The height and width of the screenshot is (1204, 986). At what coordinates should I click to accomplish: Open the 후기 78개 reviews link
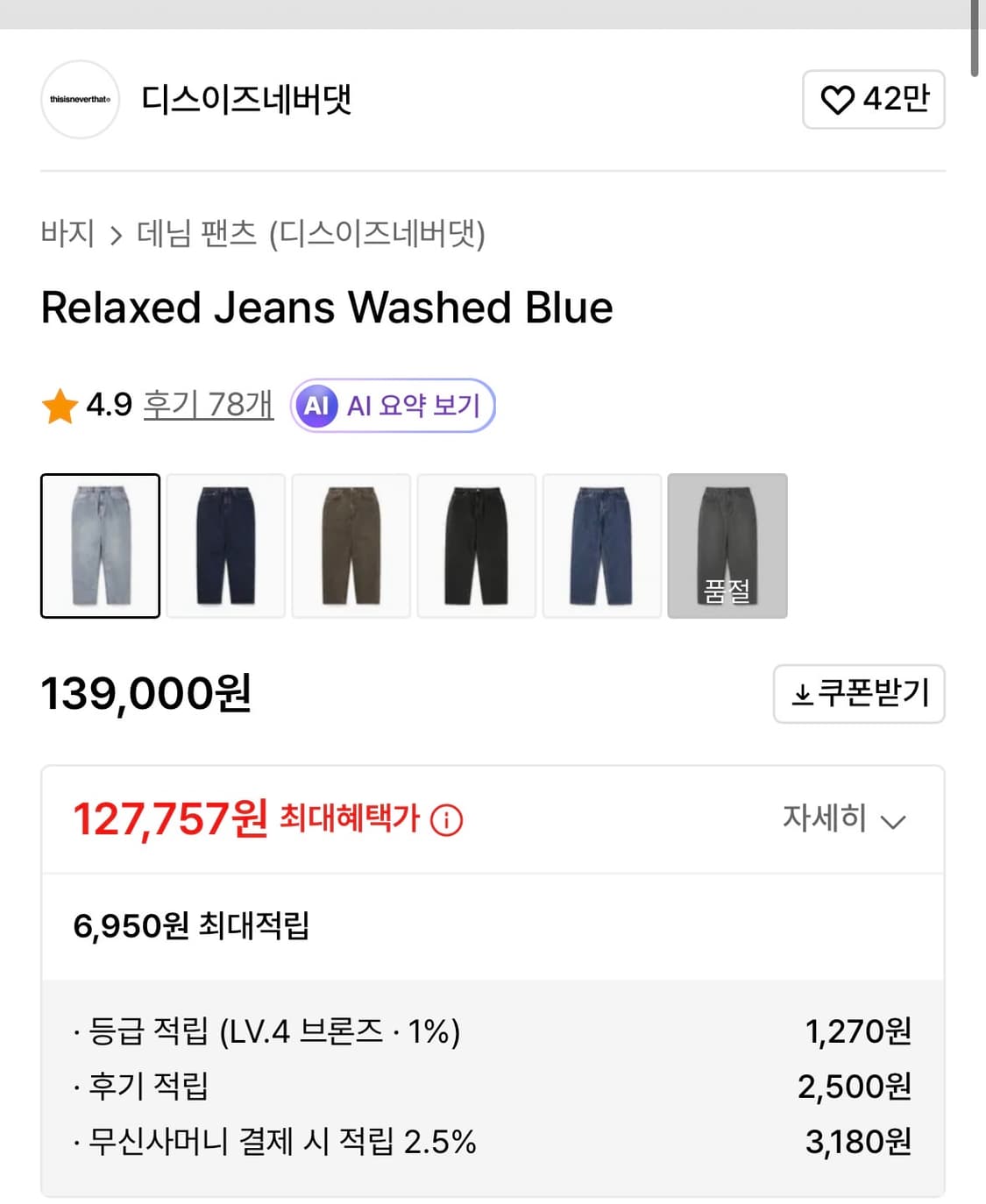click(x=208, y=405)
